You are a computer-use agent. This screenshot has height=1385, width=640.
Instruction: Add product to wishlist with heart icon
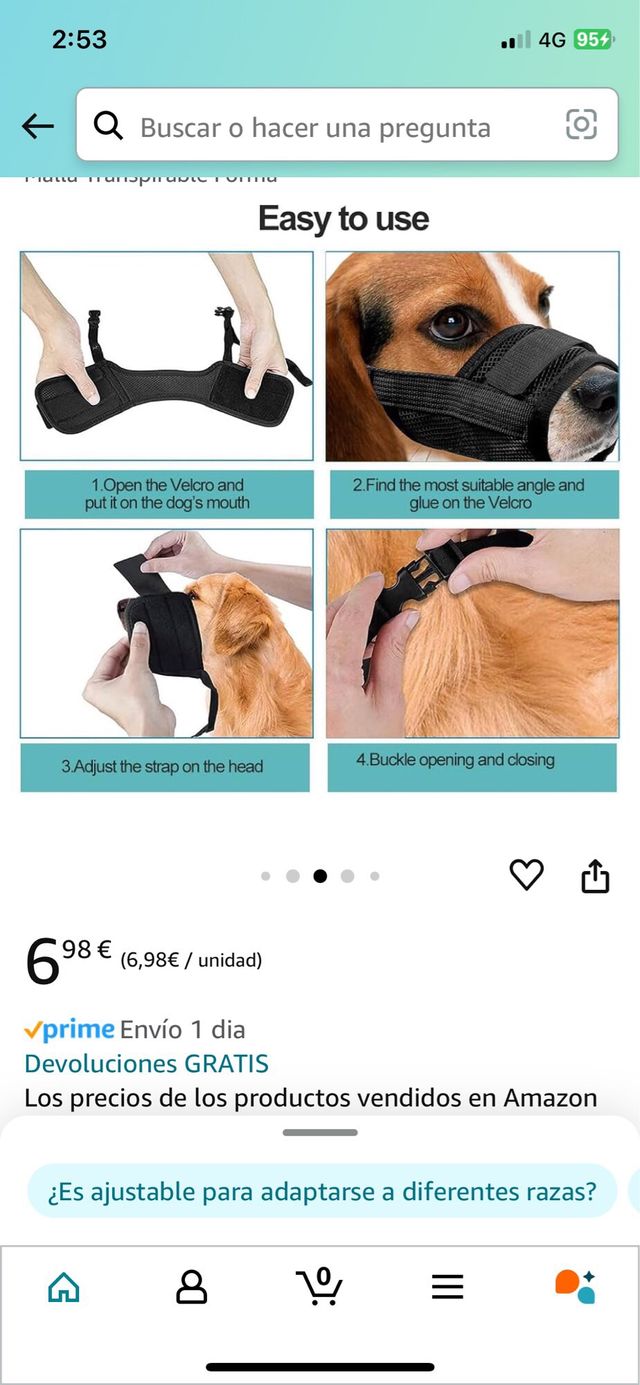click(x=526, y=875)
